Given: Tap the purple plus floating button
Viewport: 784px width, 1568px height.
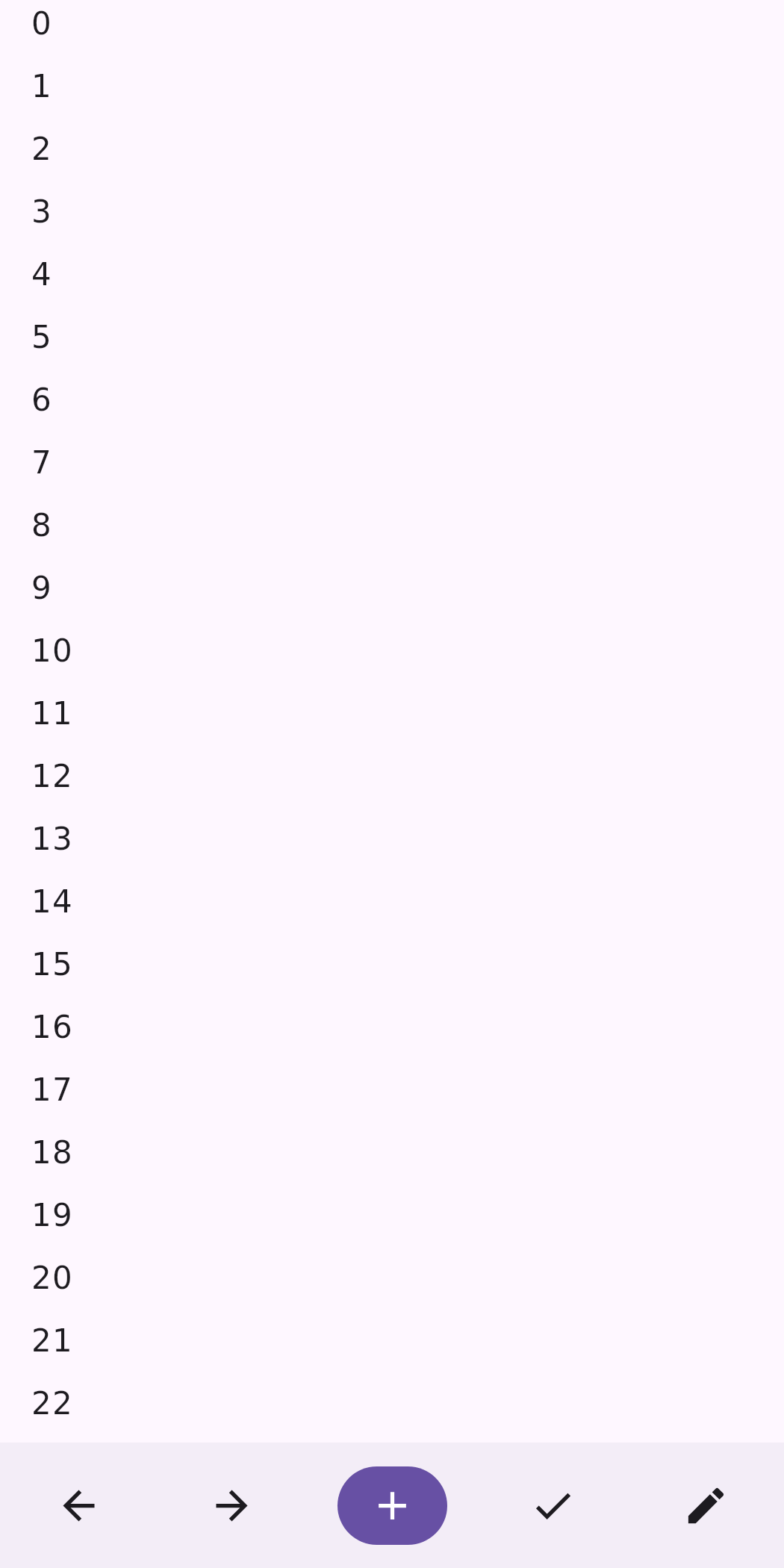Looking at the screenshot, I should pos(392,1505).
